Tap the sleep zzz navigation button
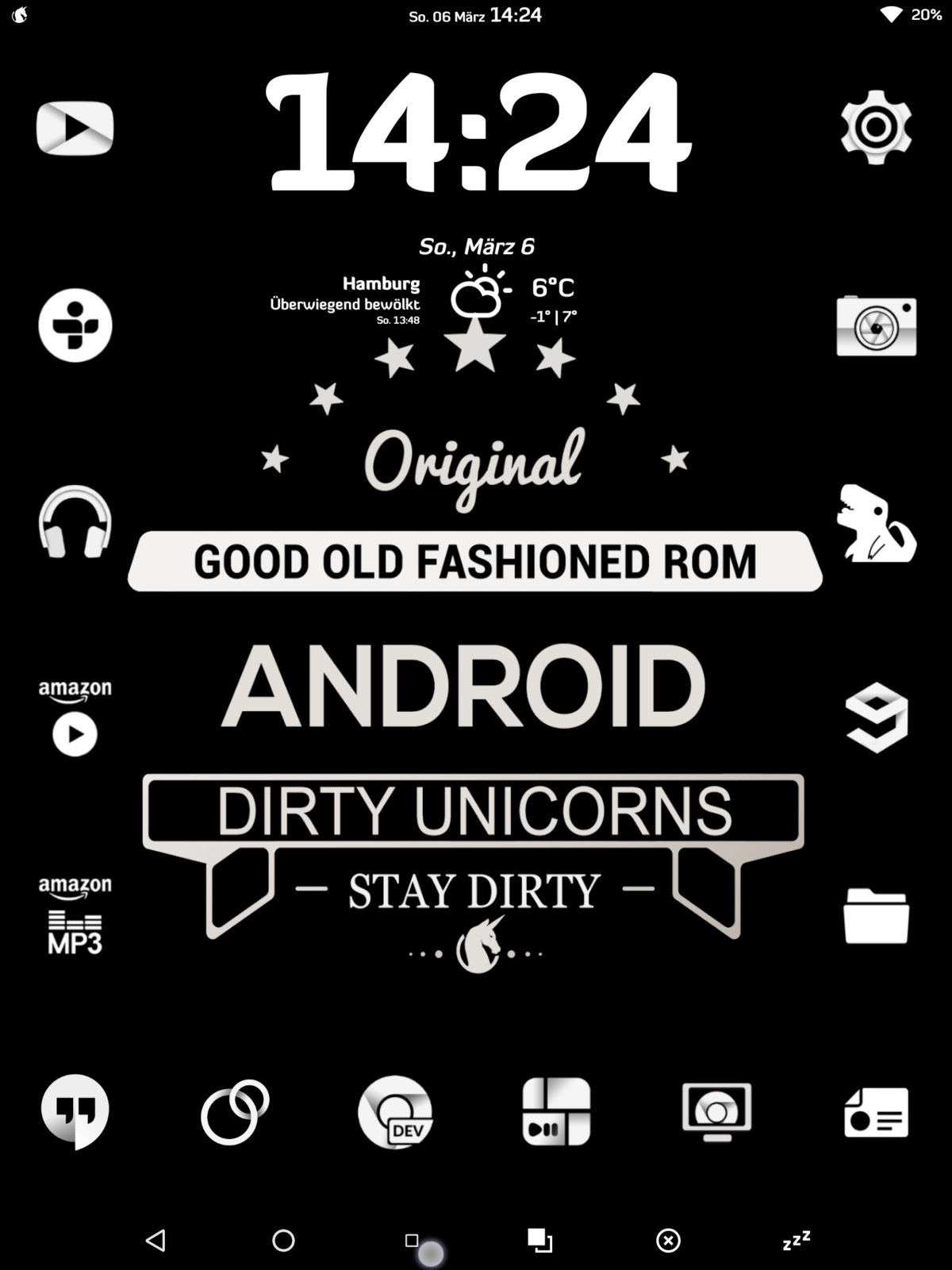 click(797, 1240)
